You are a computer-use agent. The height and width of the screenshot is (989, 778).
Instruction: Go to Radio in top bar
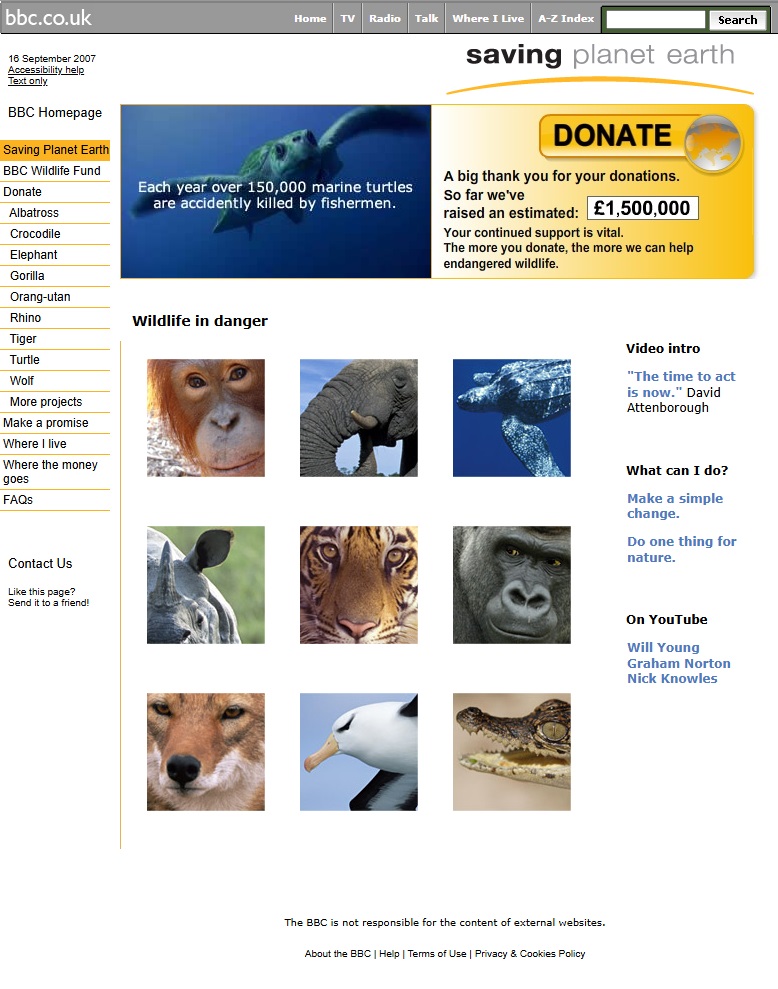pyautogui.click(x=384, y=19)
